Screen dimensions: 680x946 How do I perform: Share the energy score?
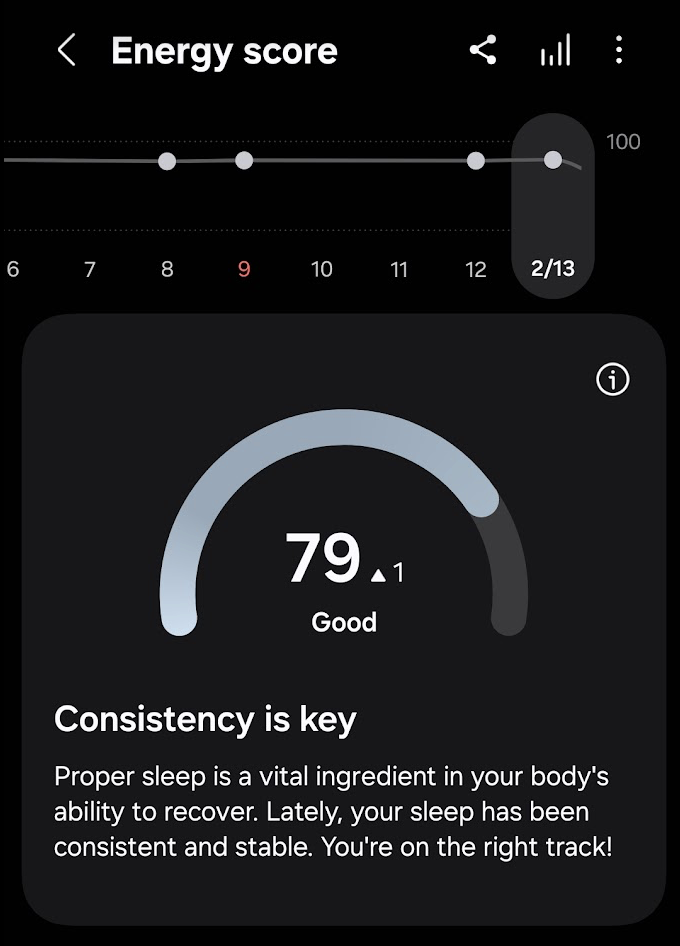(x=483, y=50)
